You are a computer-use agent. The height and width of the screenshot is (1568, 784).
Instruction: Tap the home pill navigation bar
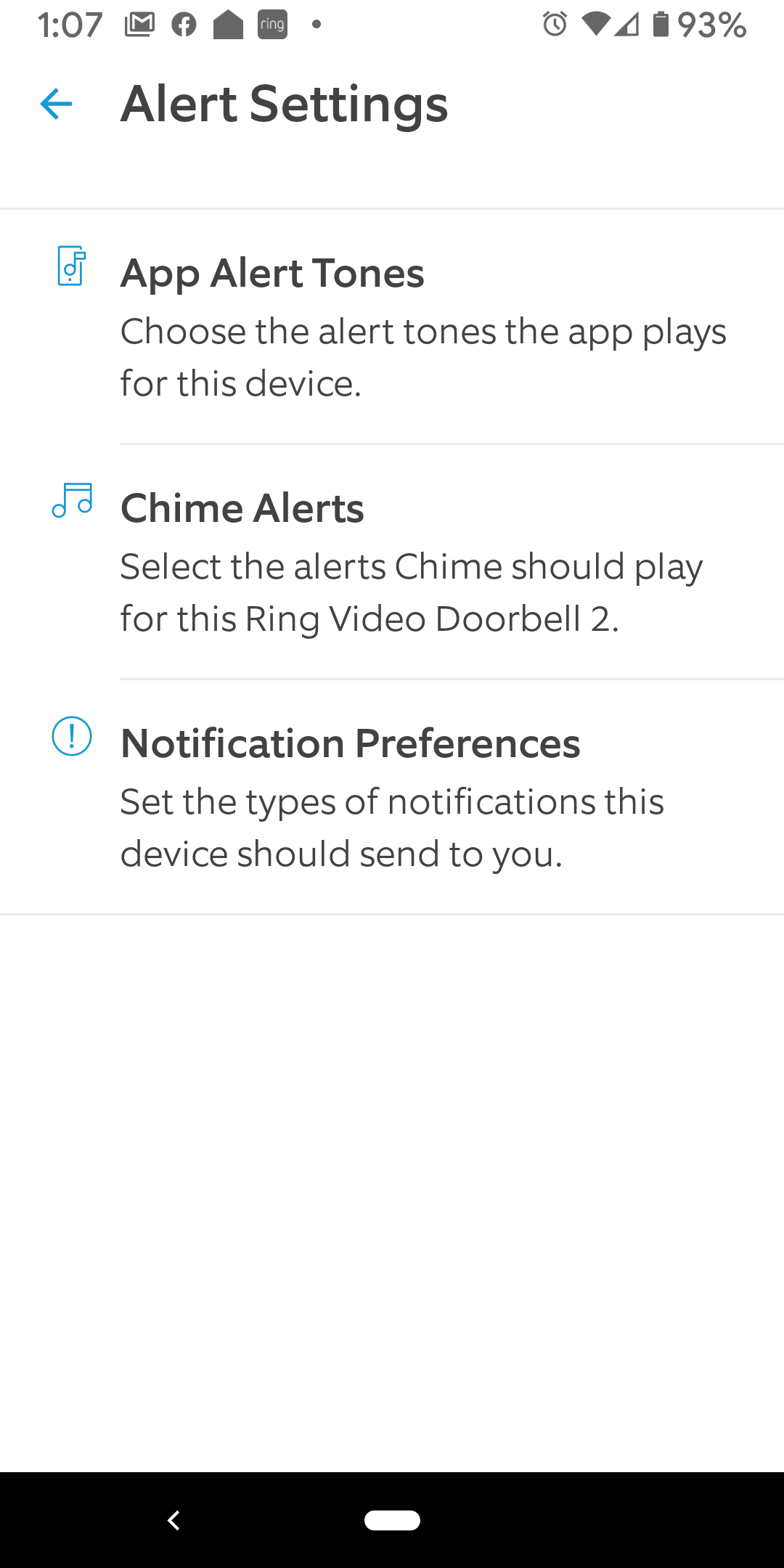(x=392, y=1520)
